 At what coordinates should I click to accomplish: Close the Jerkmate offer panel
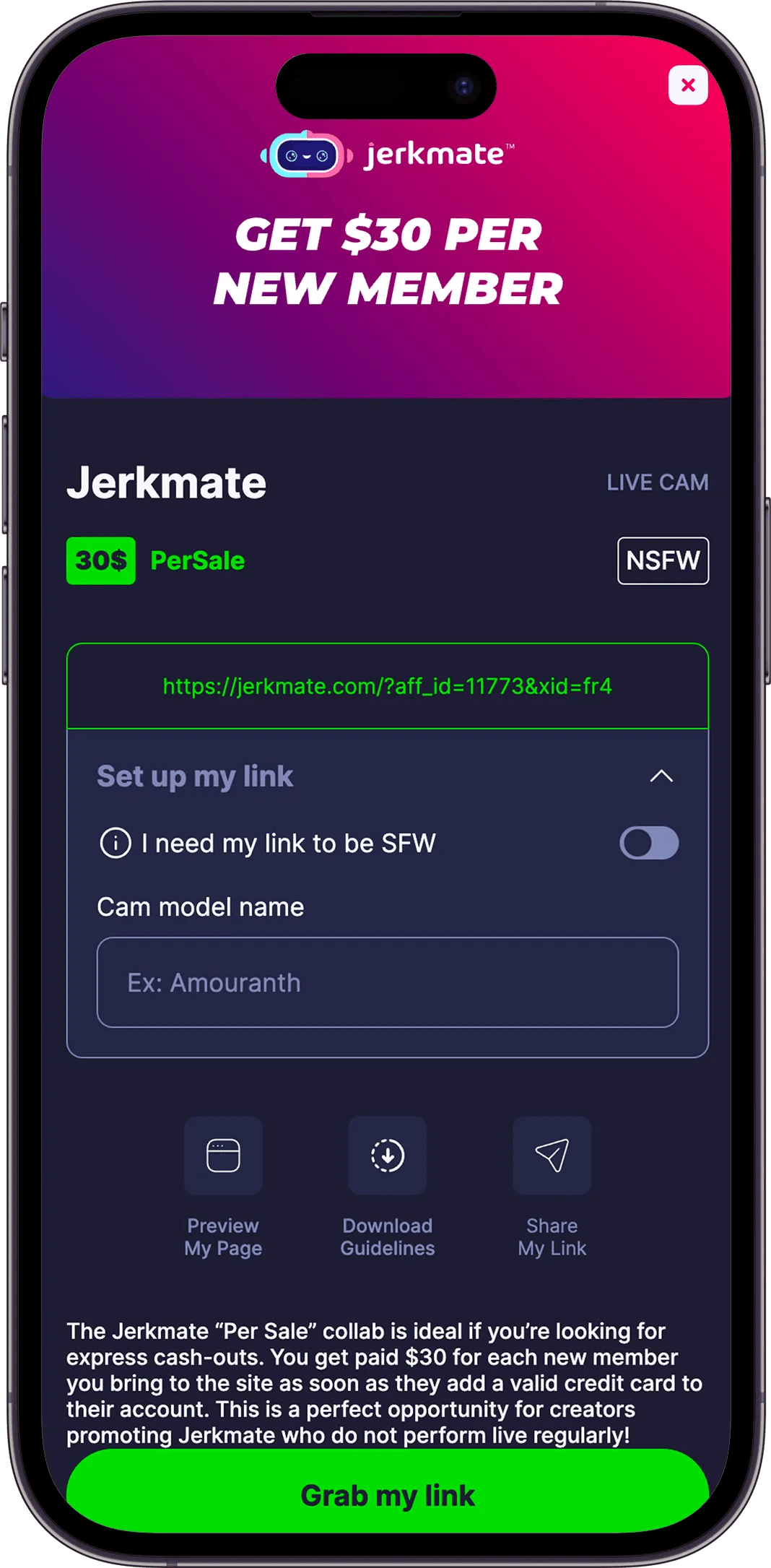click(687, 85)
